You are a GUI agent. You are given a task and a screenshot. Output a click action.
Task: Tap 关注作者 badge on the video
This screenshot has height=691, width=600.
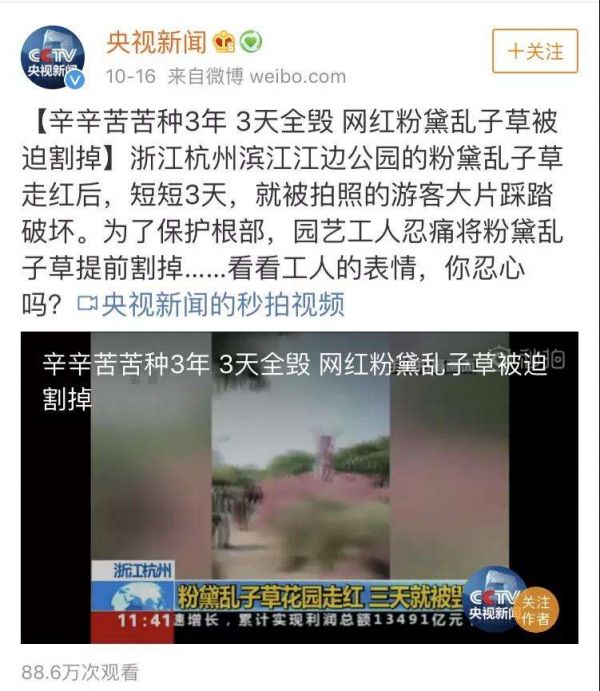pyautogui.click(x=536, y=609)
